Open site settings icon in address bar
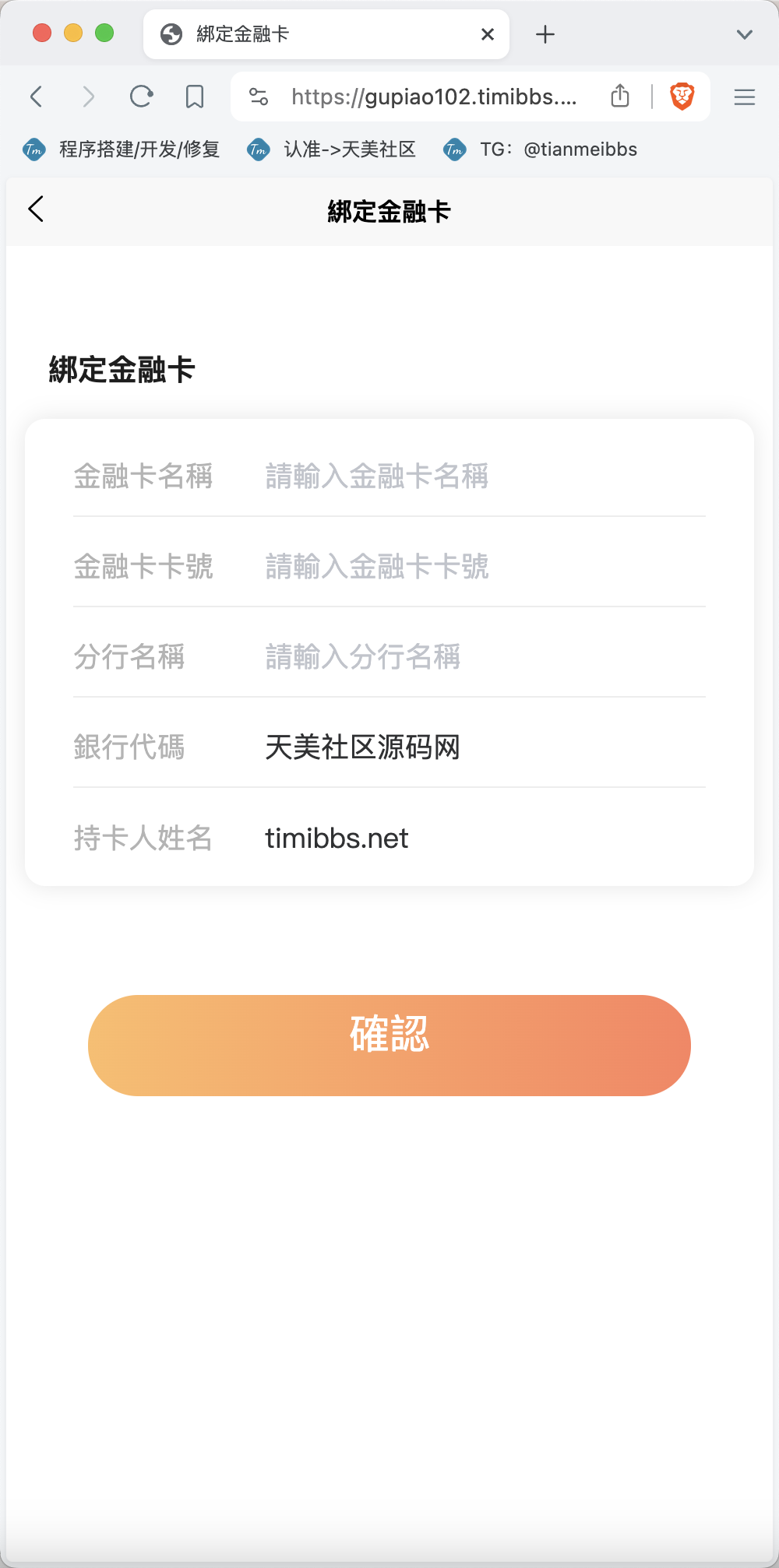The width and height of the screenshot is (779, 1568). pyautogui.click(x=259, y=97)
